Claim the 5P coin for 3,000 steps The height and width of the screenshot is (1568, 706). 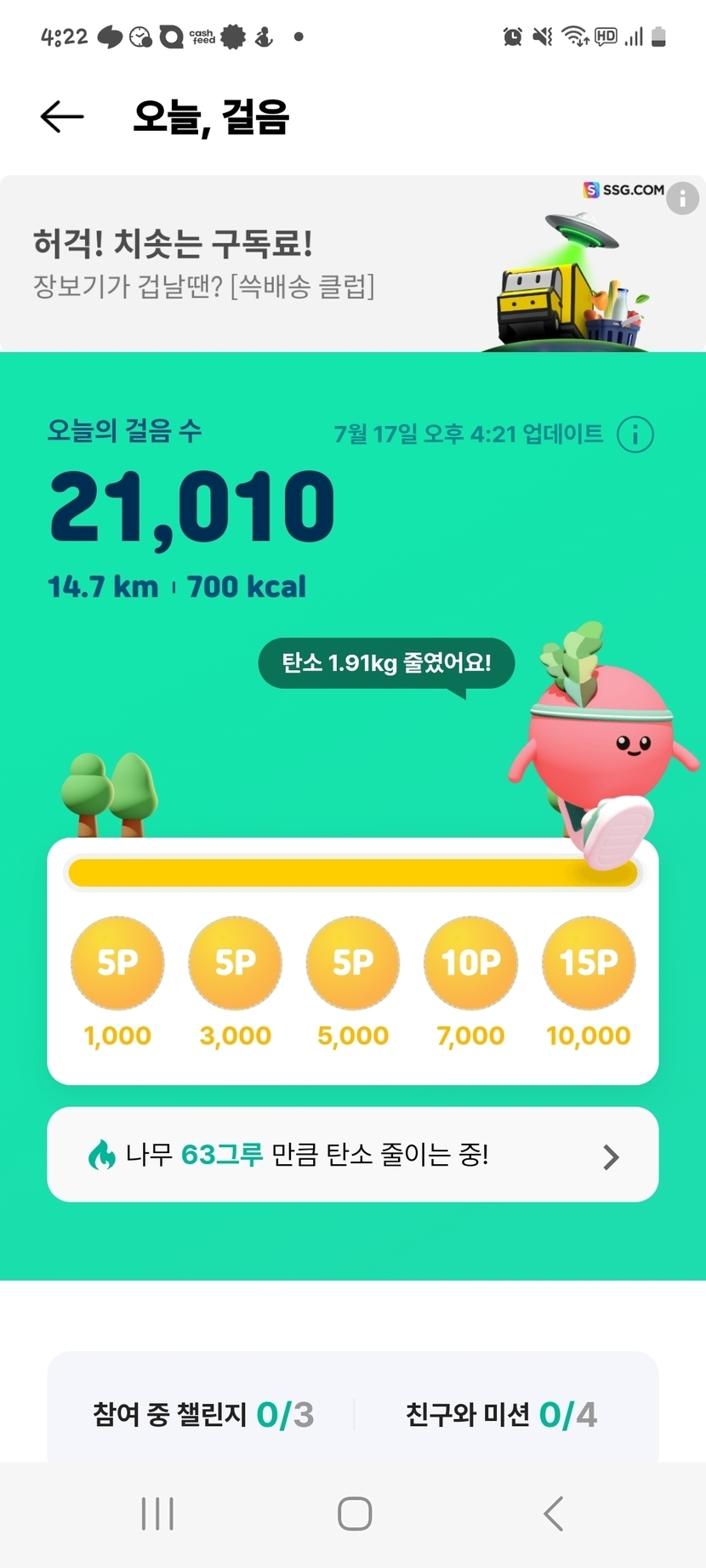tap(235, 963)
